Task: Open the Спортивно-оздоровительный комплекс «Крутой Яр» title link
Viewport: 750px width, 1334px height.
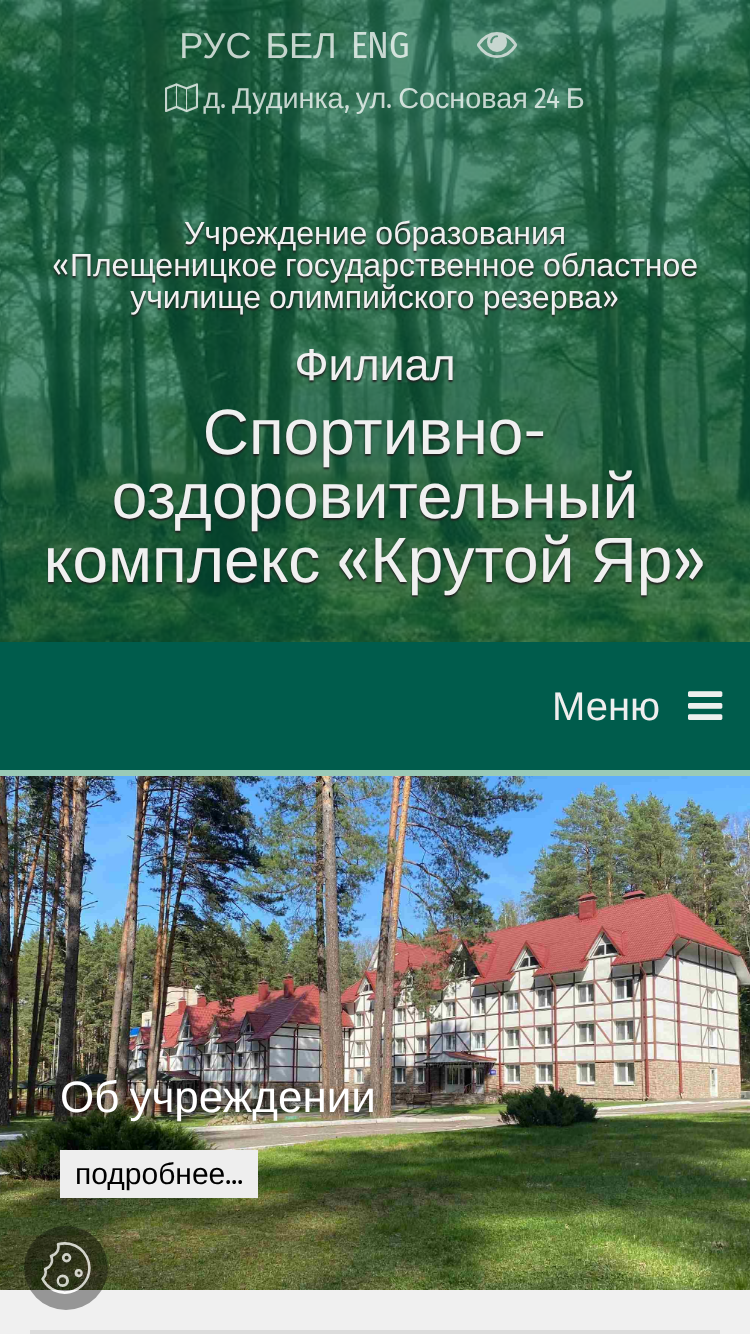Action: click(375, 498)
